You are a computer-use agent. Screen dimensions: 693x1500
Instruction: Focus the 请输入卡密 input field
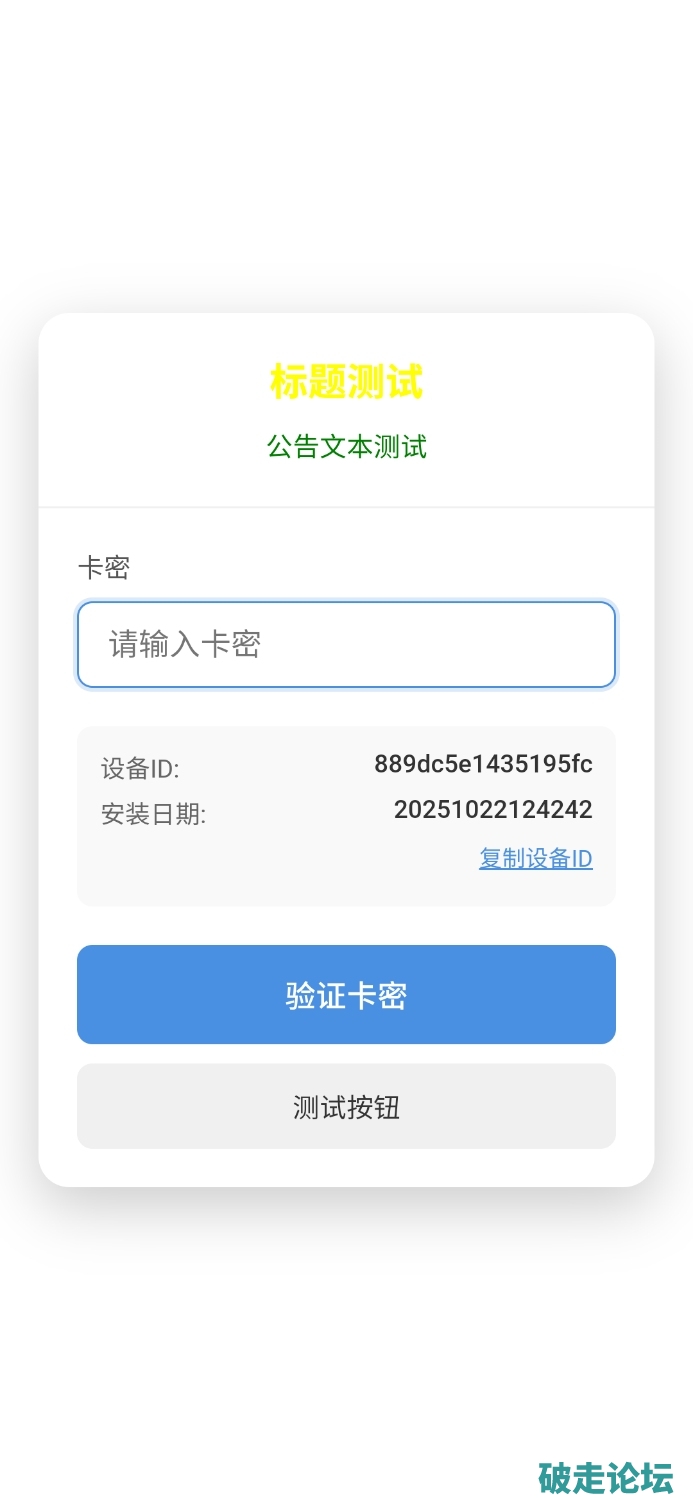(346, 645)
